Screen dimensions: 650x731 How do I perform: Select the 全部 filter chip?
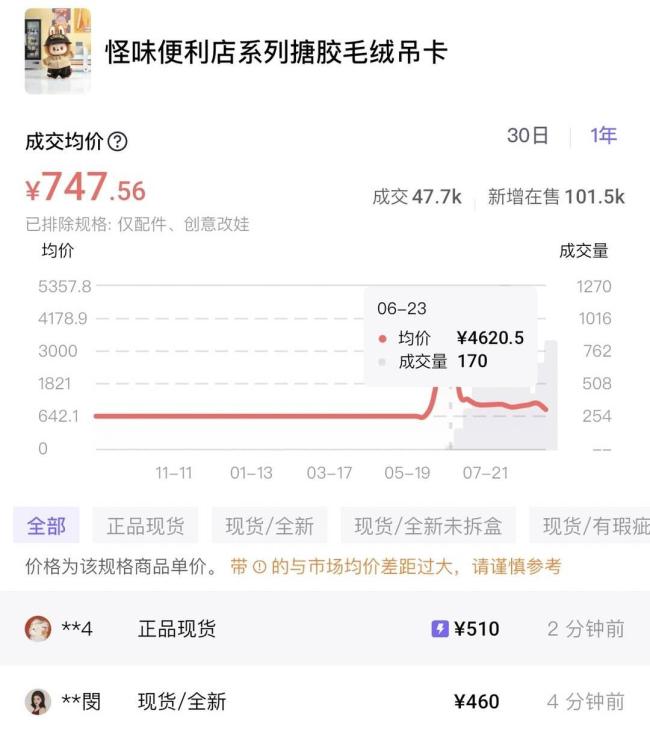(46, 526)
